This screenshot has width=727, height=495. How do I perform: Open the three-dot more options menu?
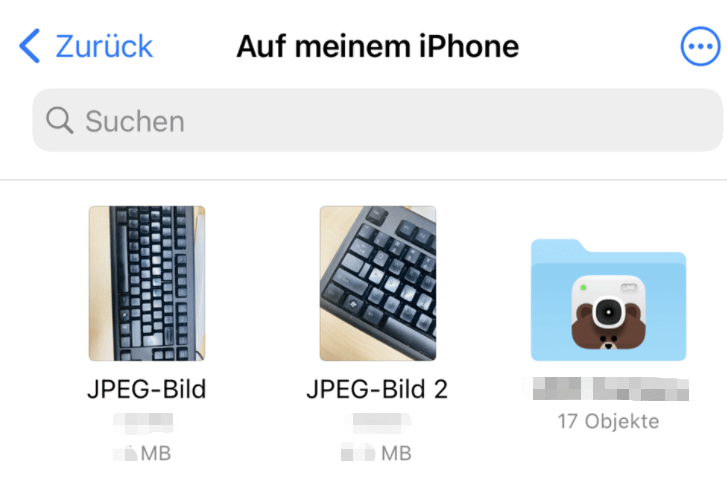click(699, 46)
